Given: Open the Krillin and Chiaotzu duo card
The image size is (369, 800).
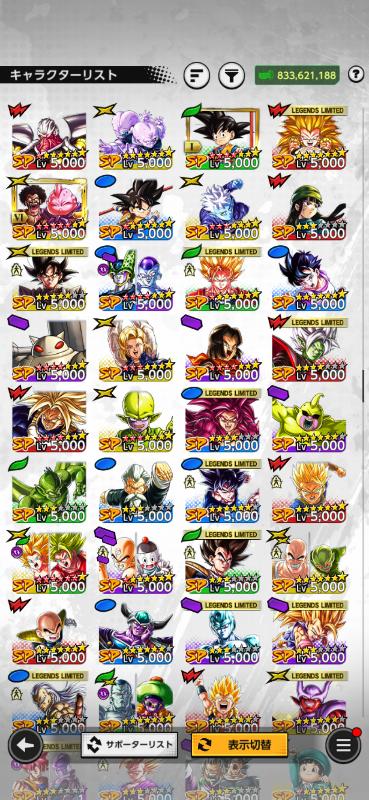Looking at the screenshot, I should tap(135, 562).
